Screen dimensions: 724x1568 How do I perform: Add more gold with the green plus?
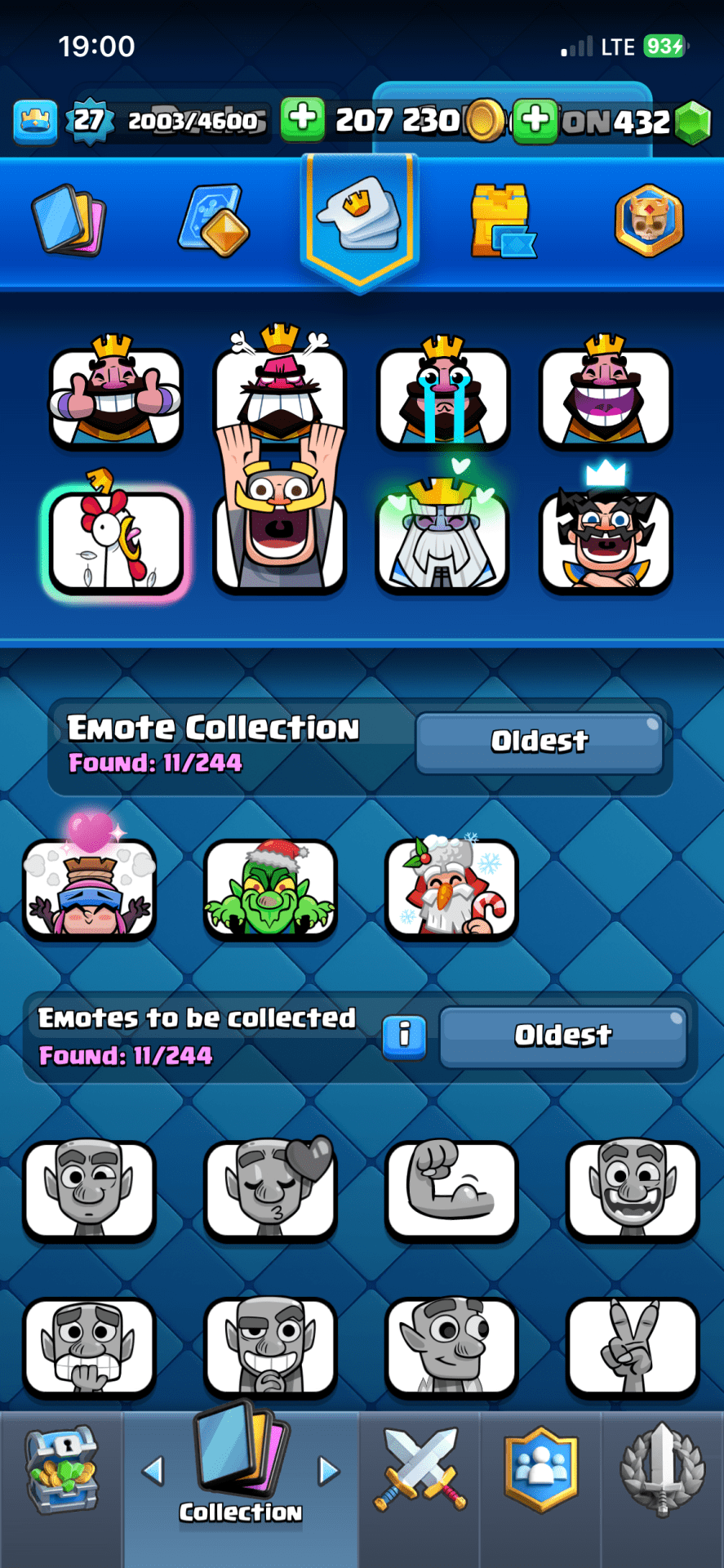(303, 119)
